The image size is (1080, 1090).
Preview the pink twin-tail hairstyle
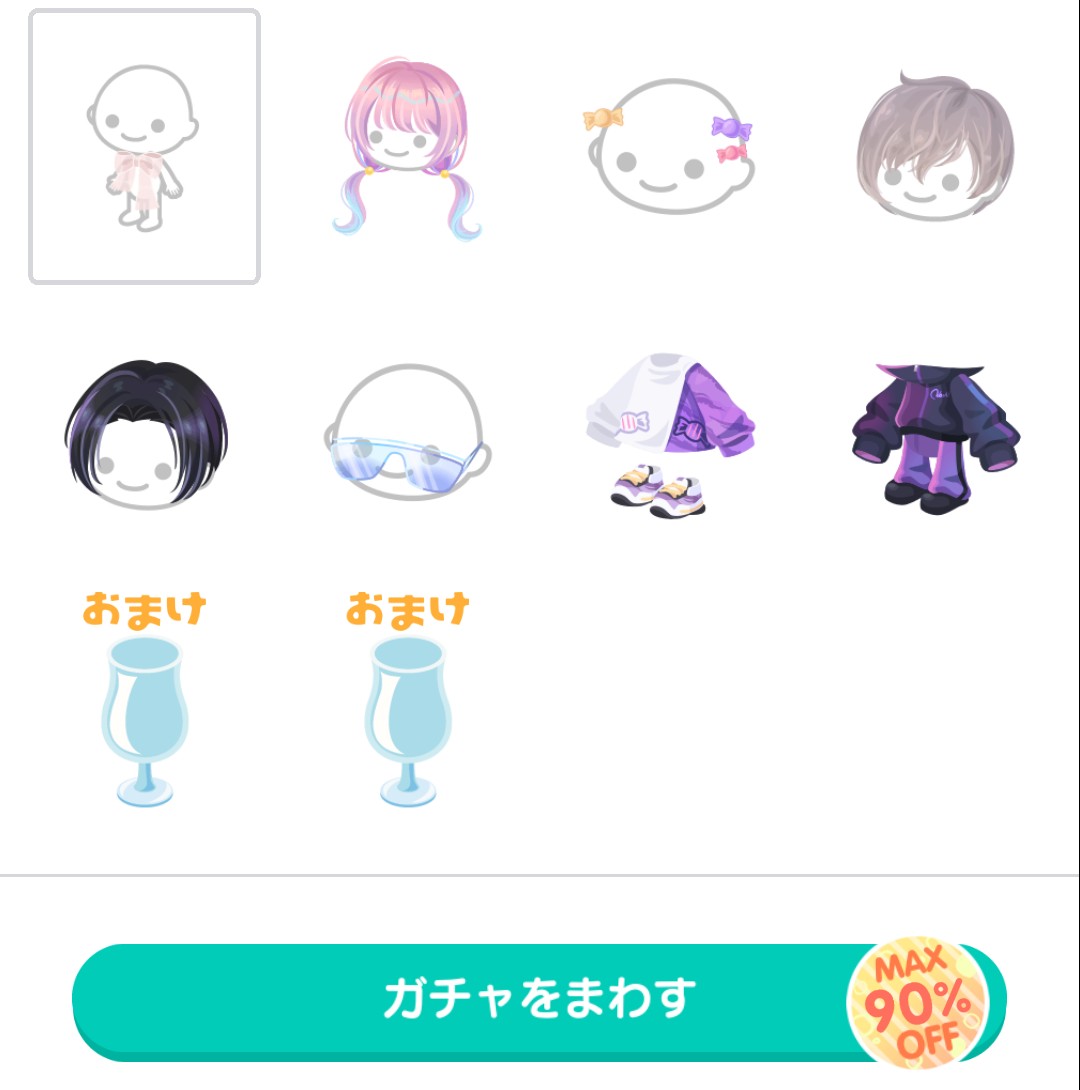[407, 149]
